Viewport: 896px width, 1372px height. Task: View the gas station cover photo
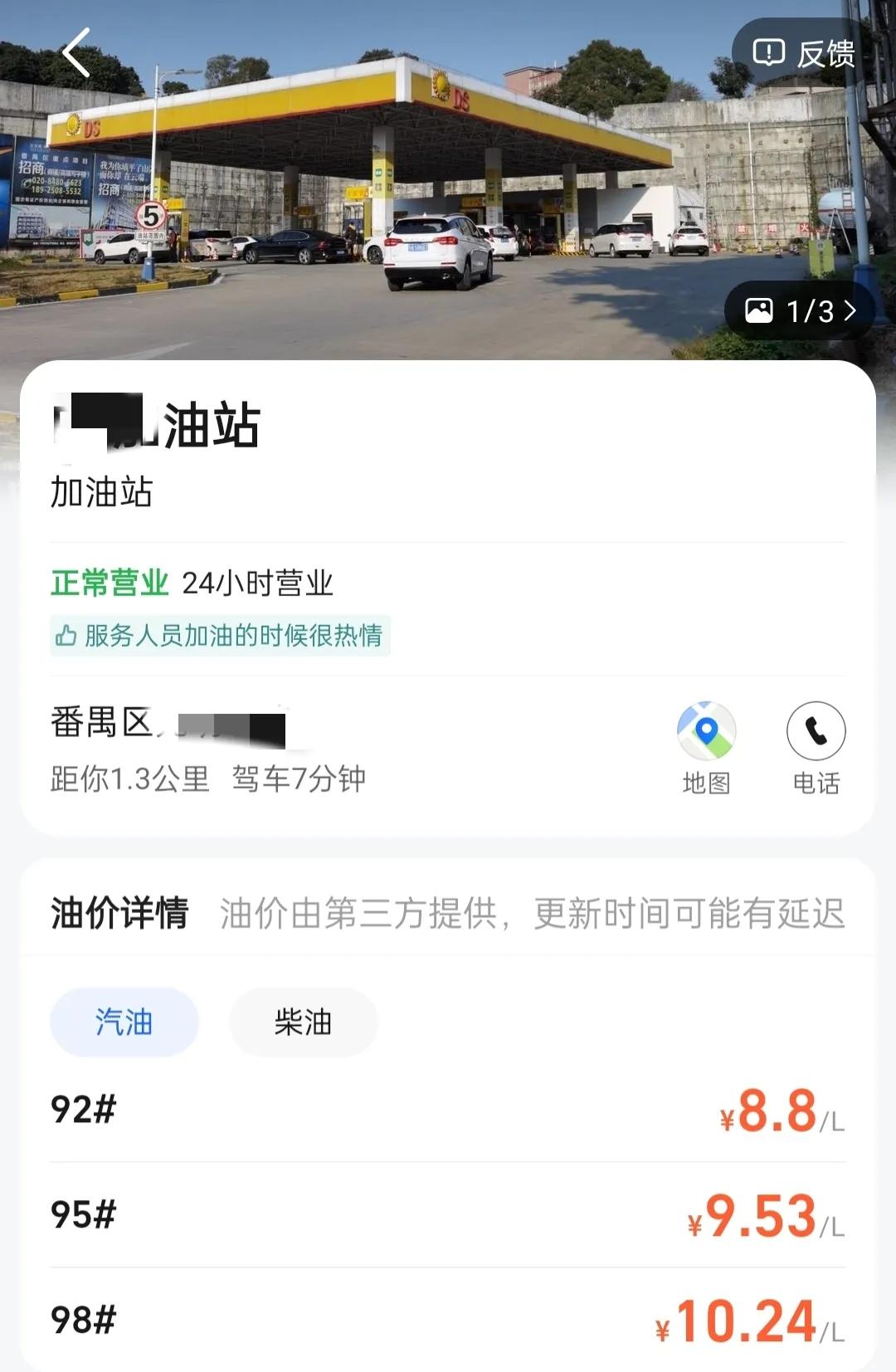point(448,183)
